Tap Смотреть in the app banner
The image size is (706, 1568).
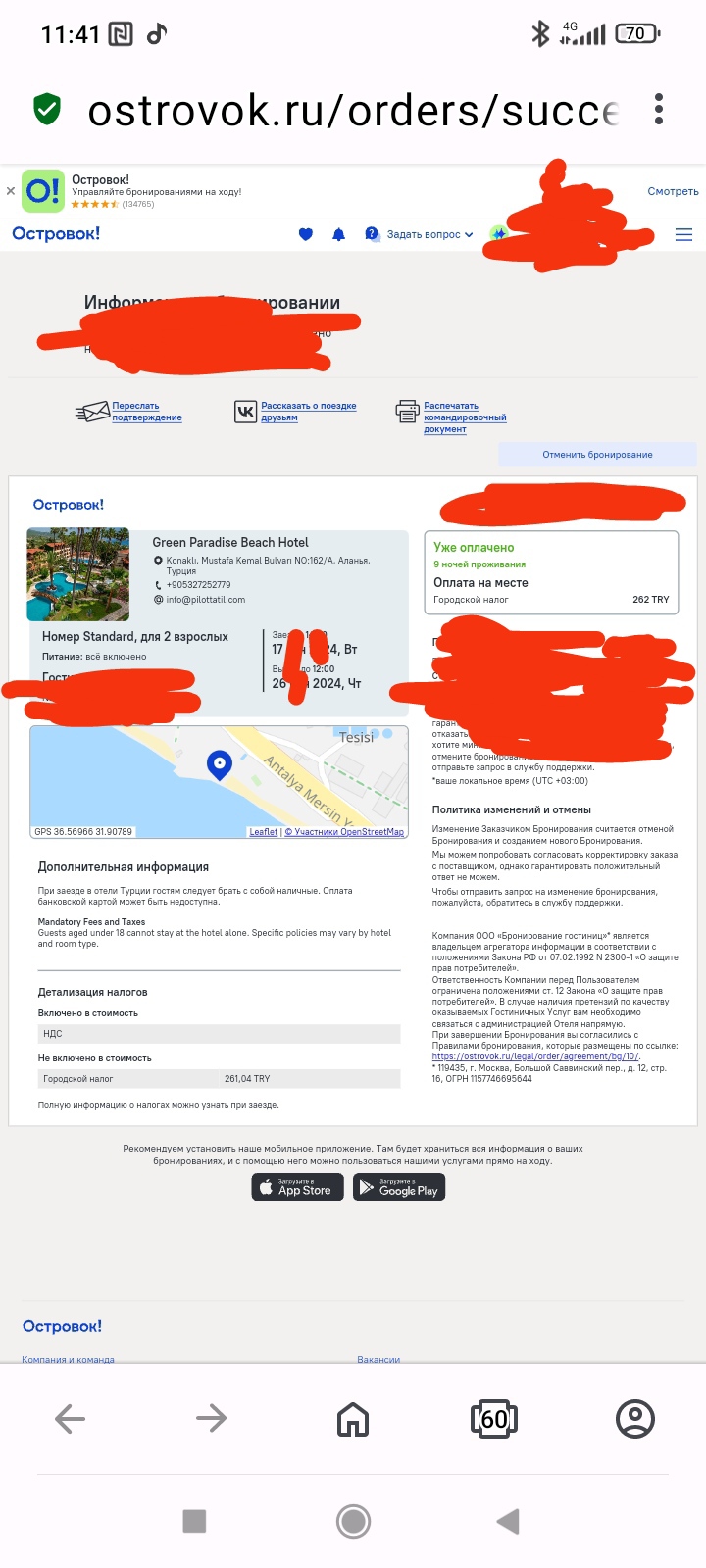[673, 191]
